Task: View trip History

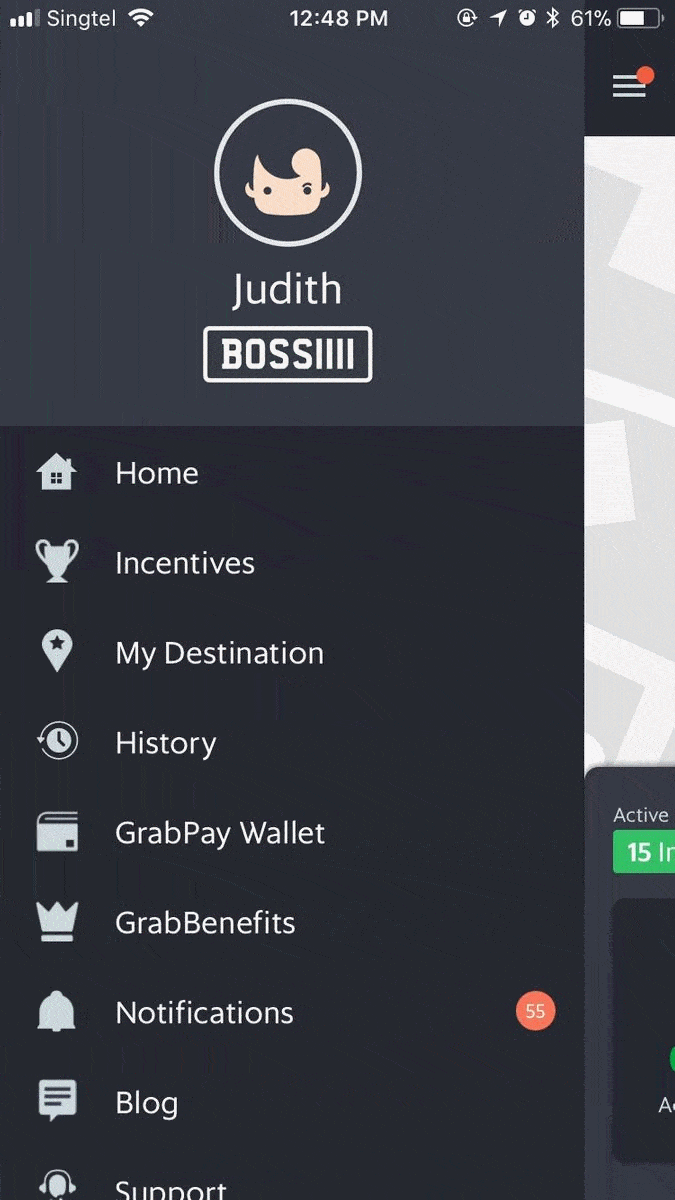Action: click(x=166, y=743)
